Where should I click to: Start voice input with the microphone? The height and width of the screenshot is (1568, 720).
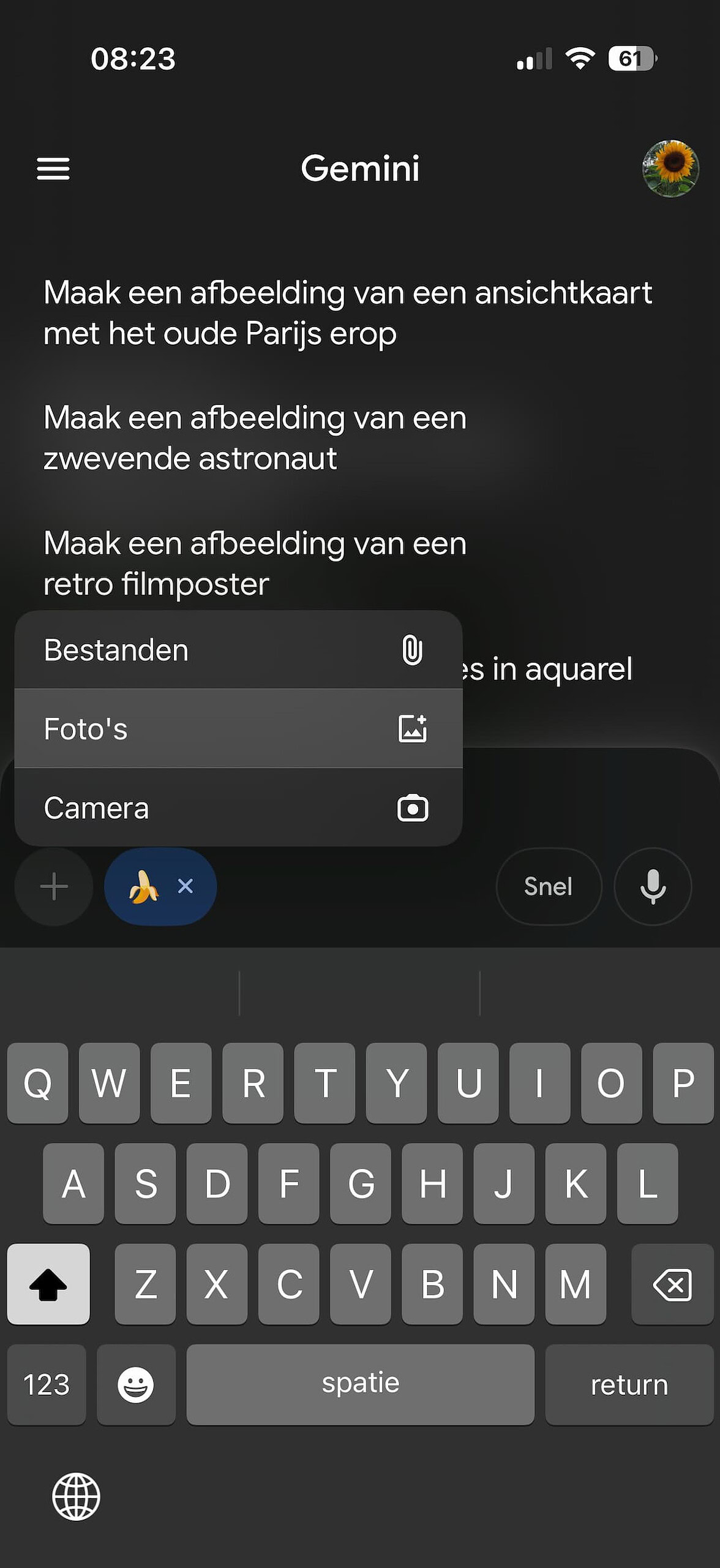point(653,886)
